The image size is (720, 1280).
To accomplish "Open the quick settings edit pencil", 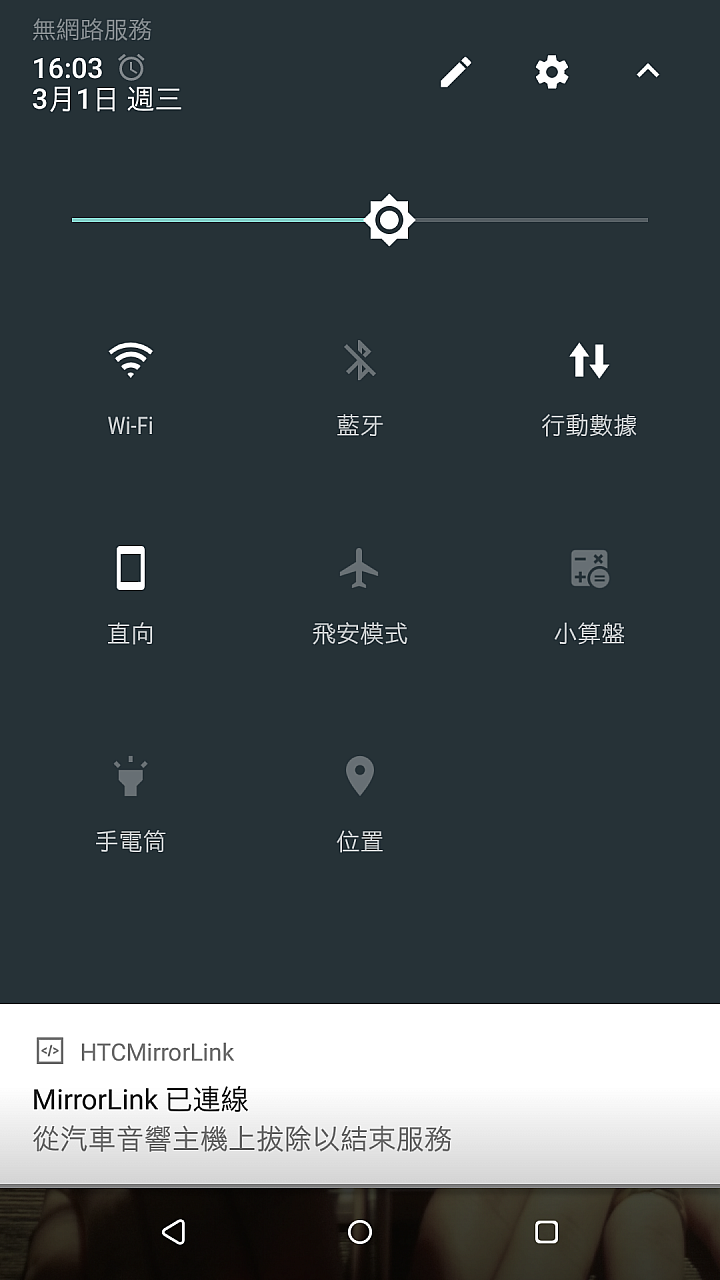I will tap(457, 71).
